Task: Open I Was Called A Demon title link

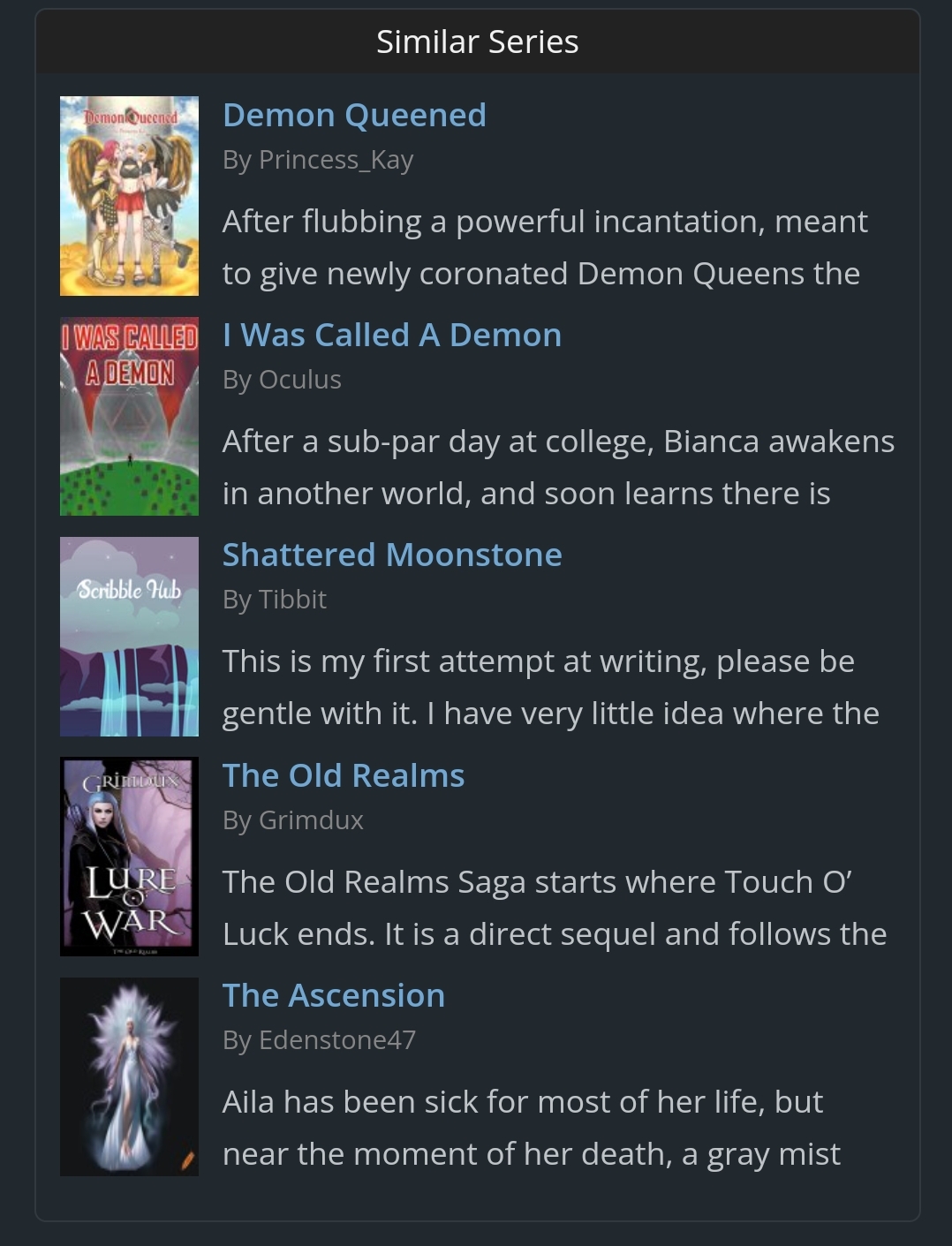Action: 392,336
